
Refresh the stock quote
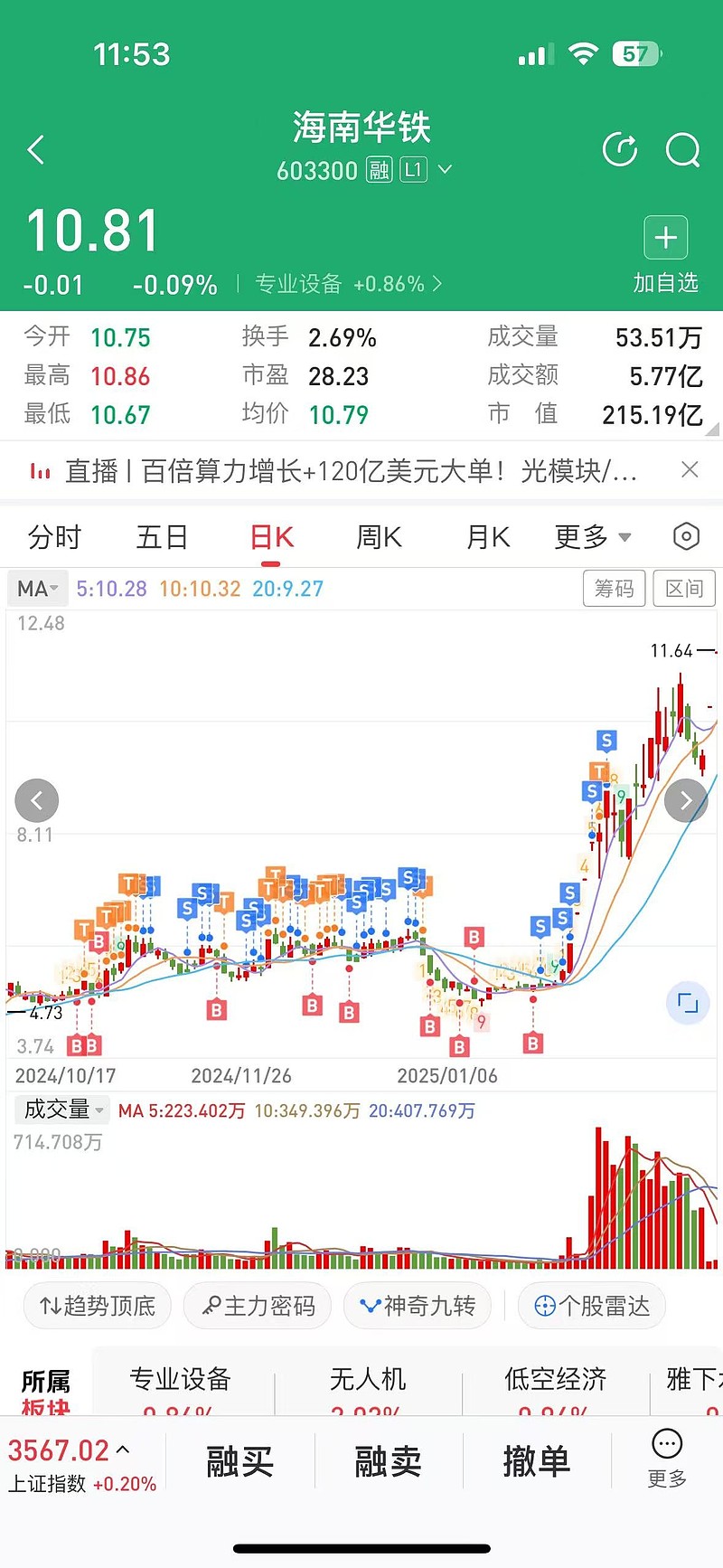620,150
